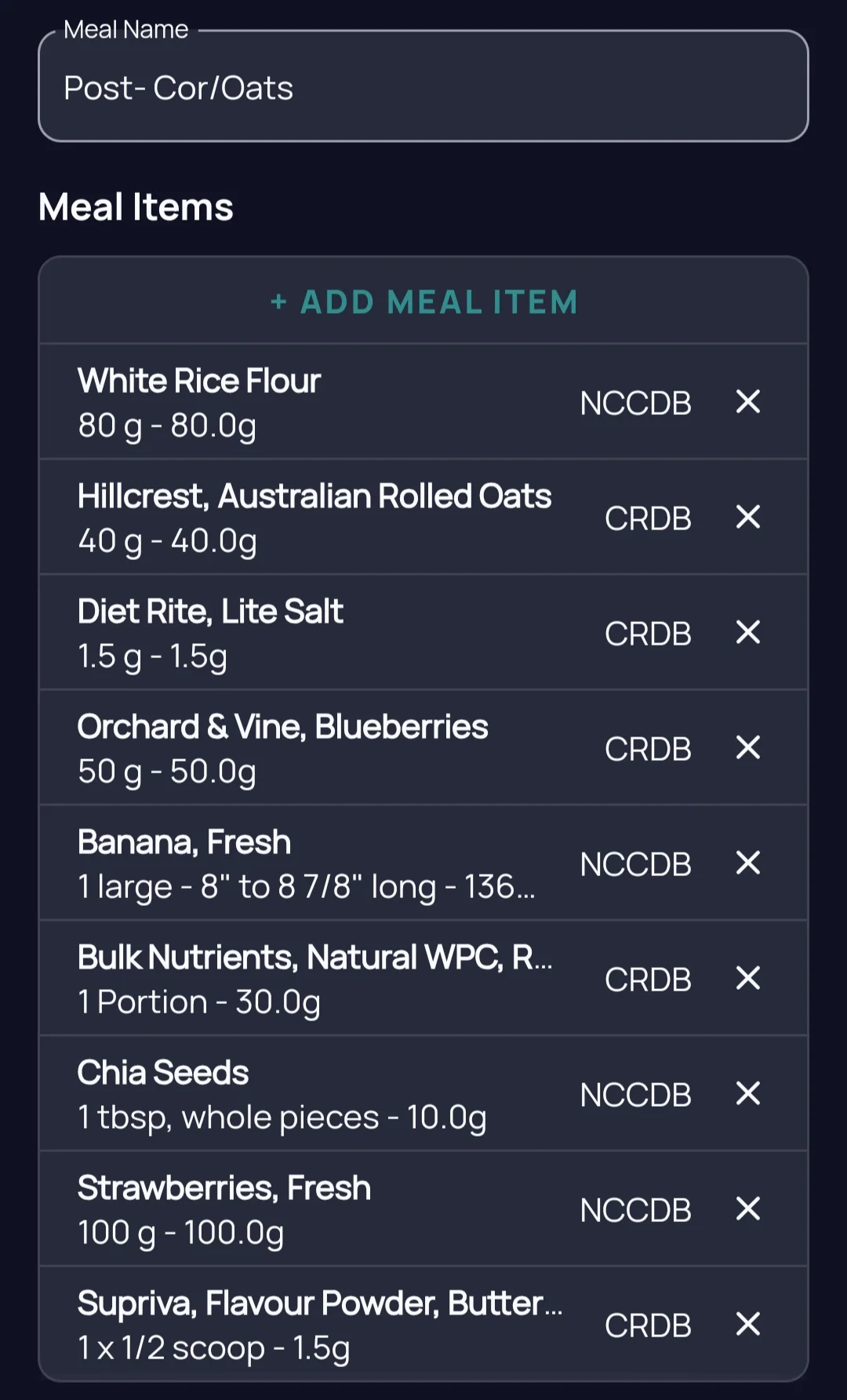Add a new meal item

[x=423, y=302]
